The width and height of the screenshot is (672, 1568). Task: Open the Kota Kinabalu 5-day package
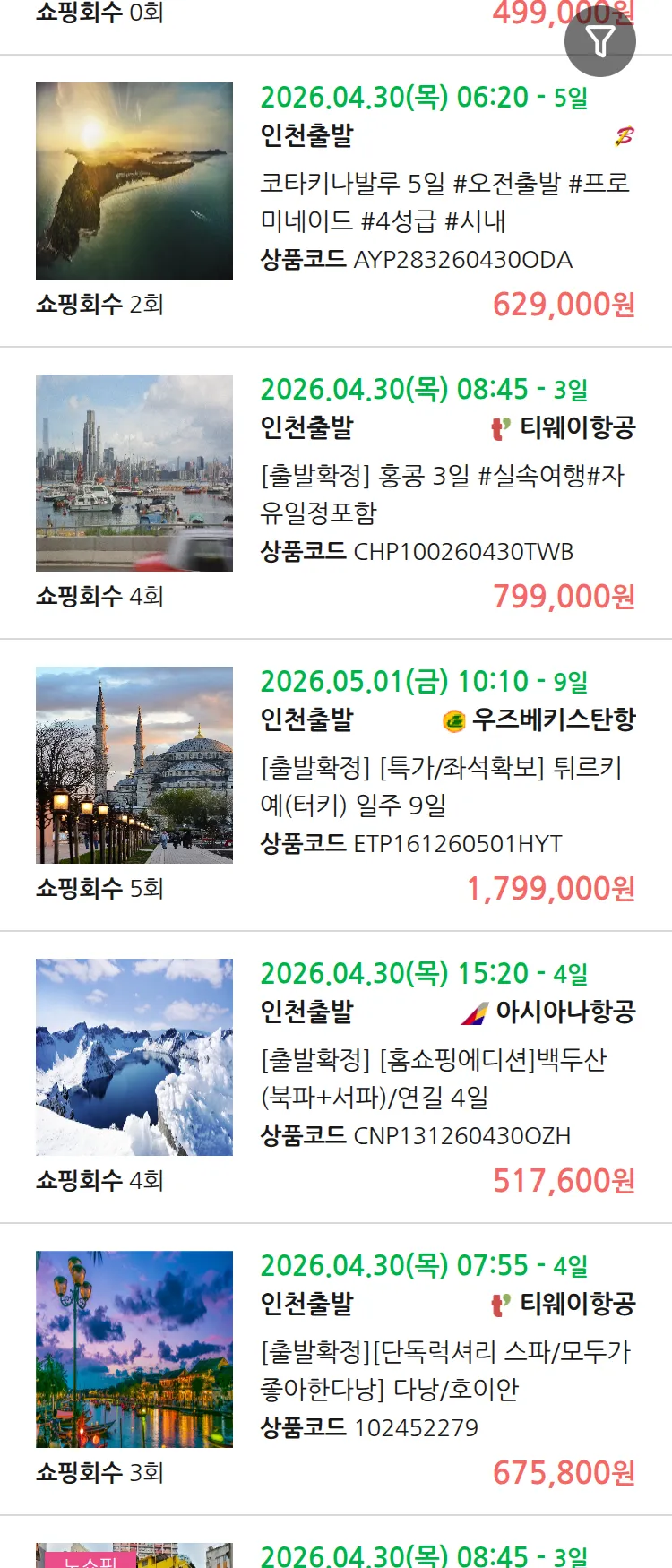coord(444,202)
